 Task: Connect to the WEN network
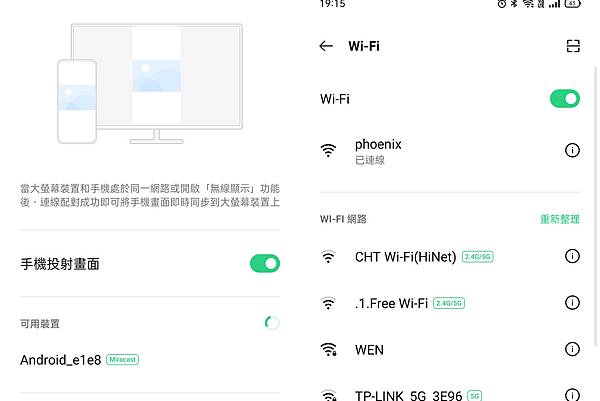tap(369, 350)
